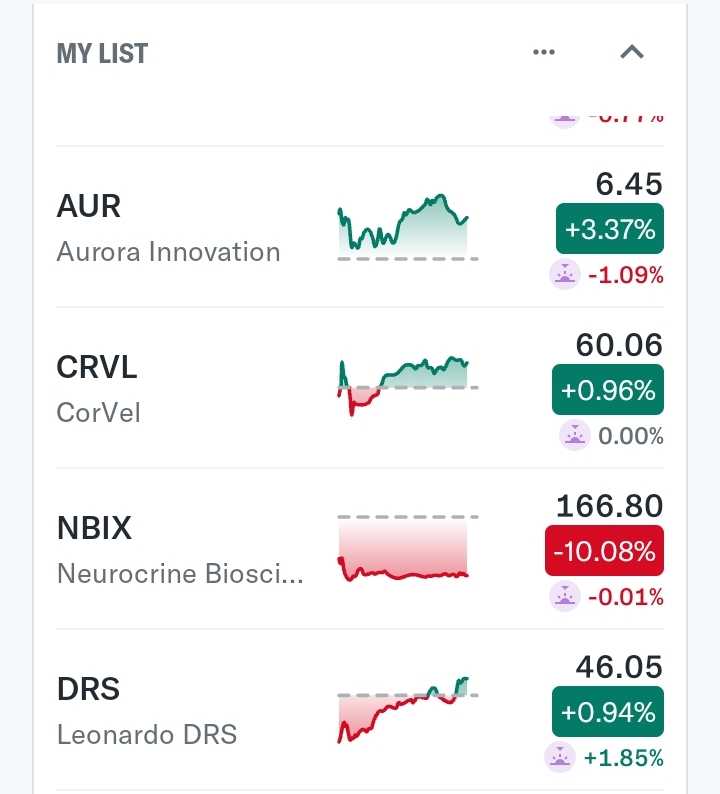This screenshot has height=794, width=720.
Task: View the NBIX Neurocrine Biosciences details
Action: click(360, 549)
